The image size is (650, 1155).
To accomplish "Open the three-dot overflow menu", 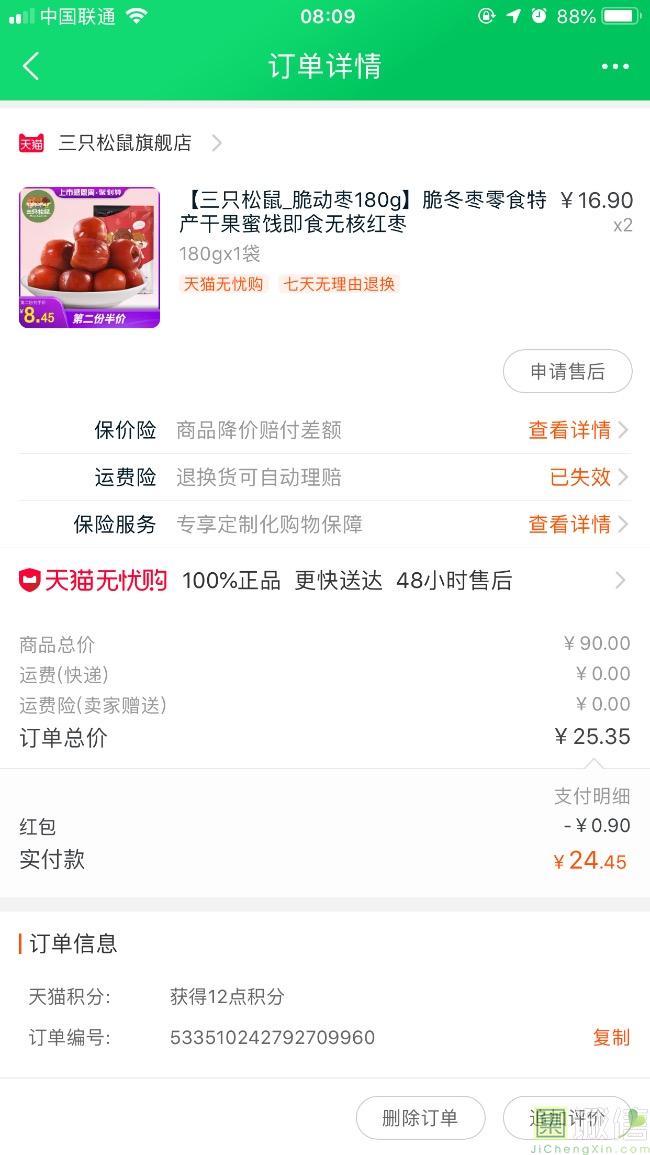I will 615,67.
